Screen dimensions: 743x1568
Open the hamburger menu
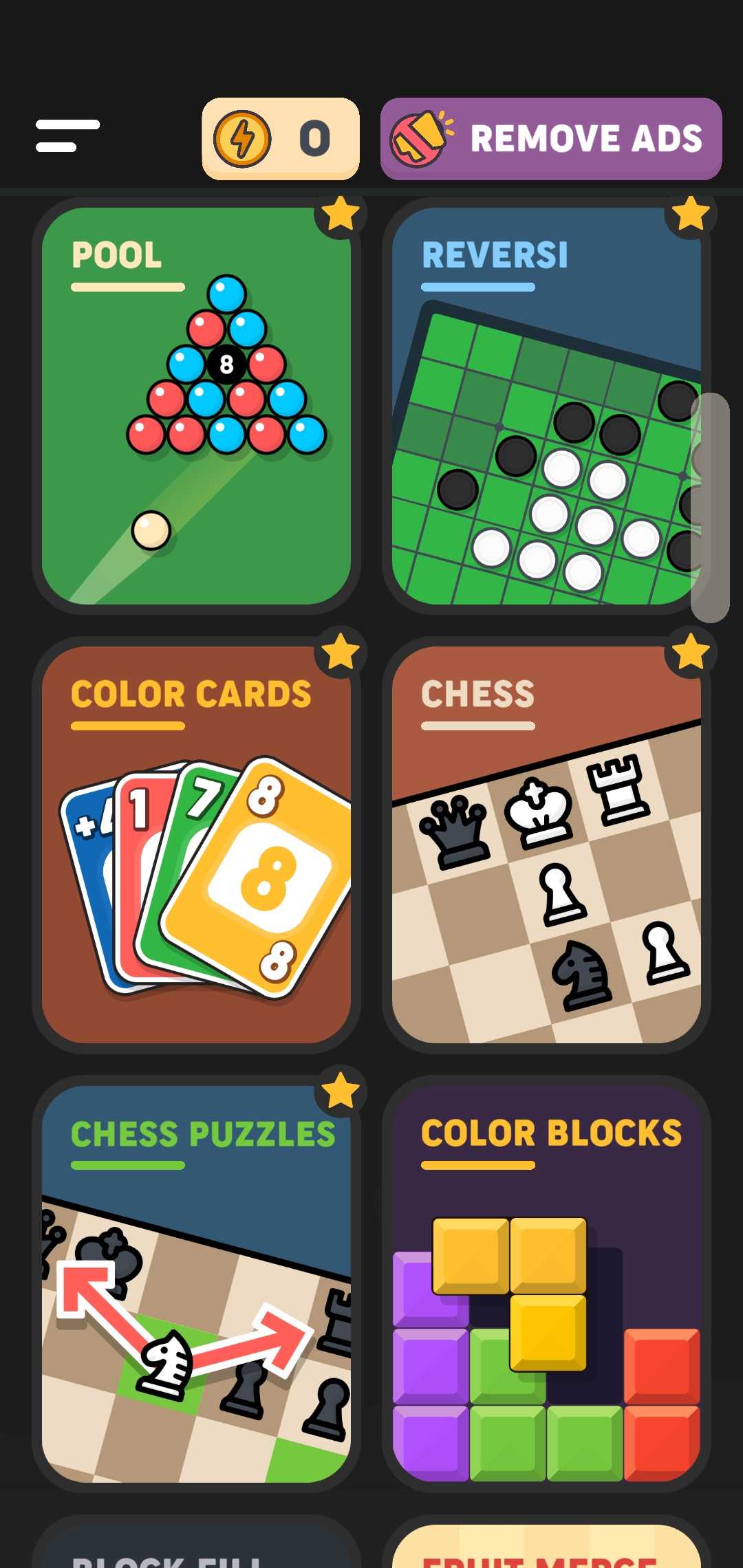tap(67, 136)
